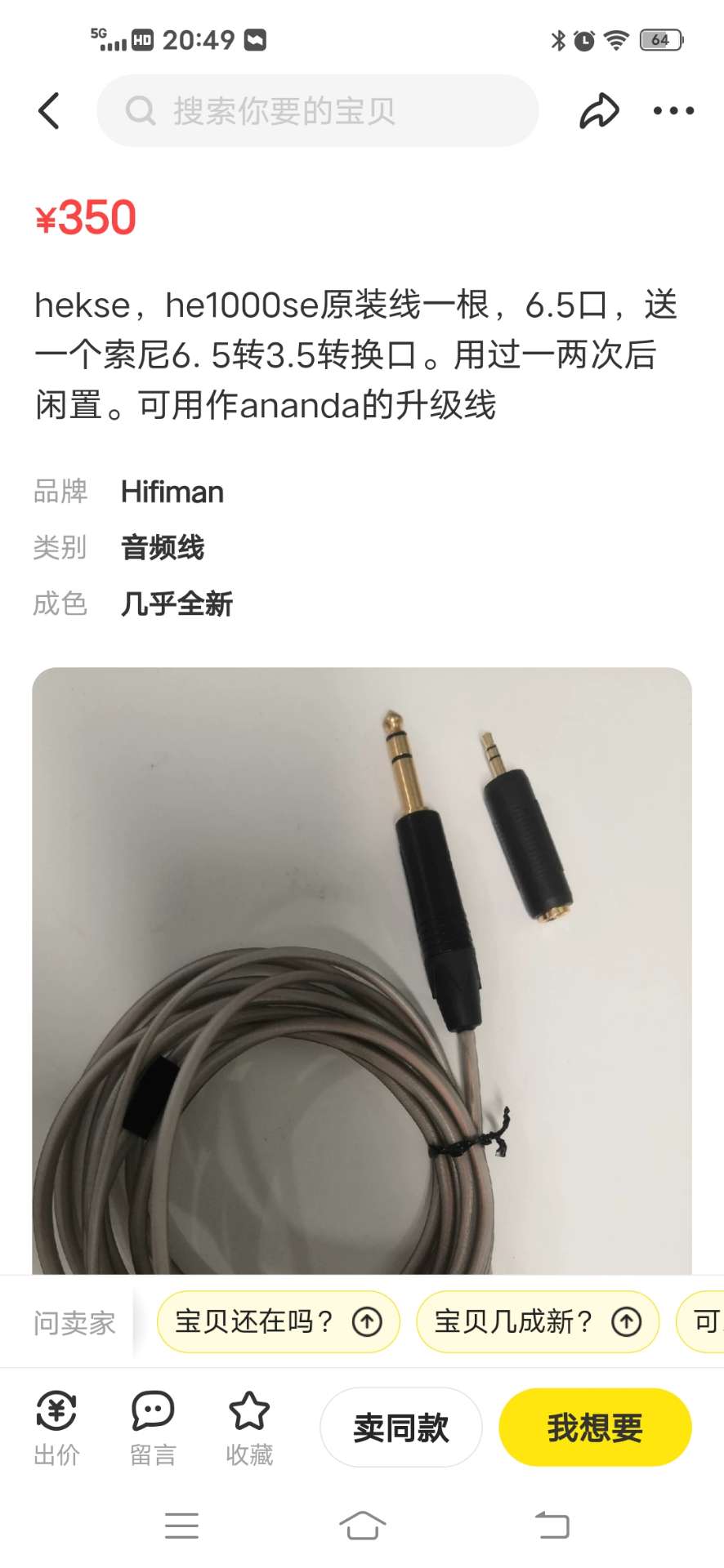Tap the search box 搜索你要的宝贝

[317, 110]
